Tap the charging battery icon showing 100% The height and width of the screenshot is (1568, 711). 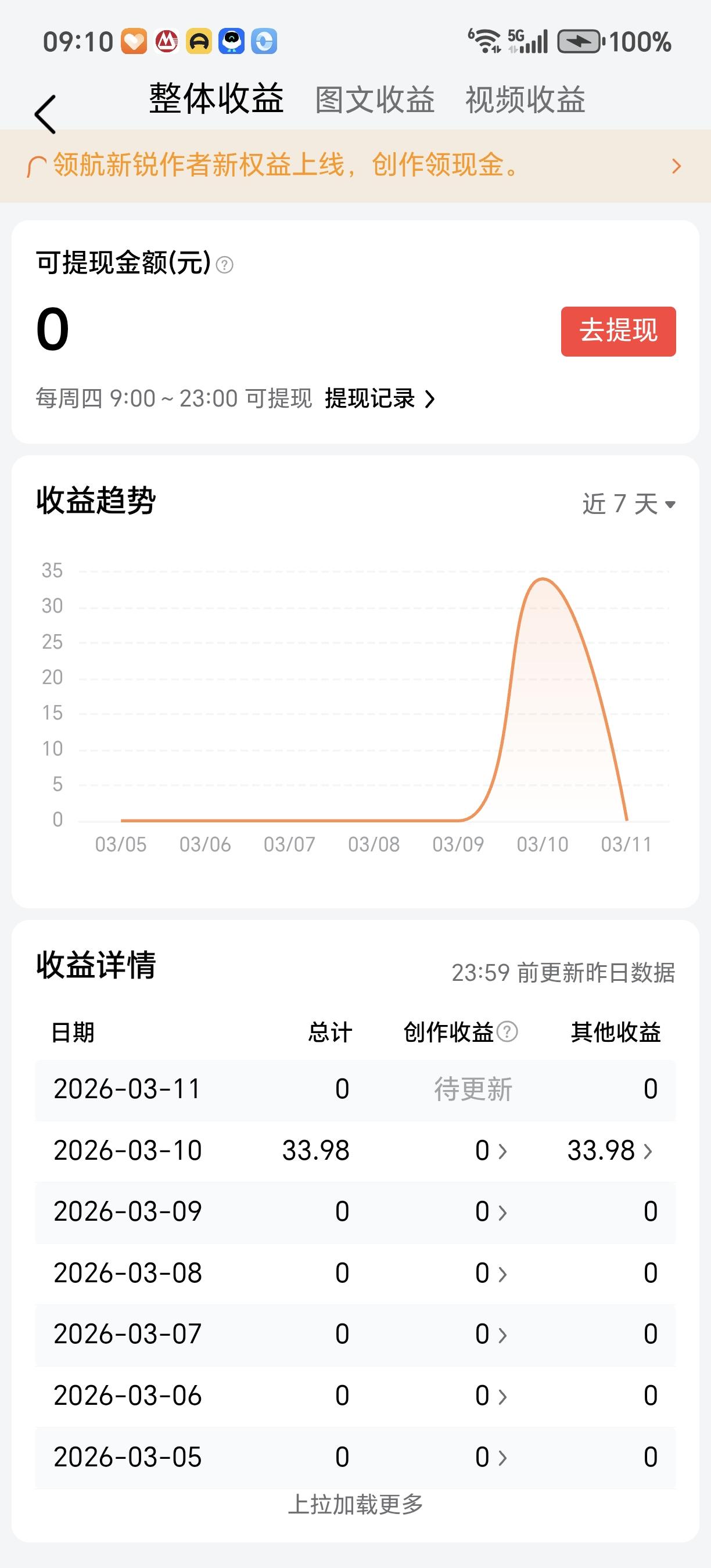click(x=579, y=41)
